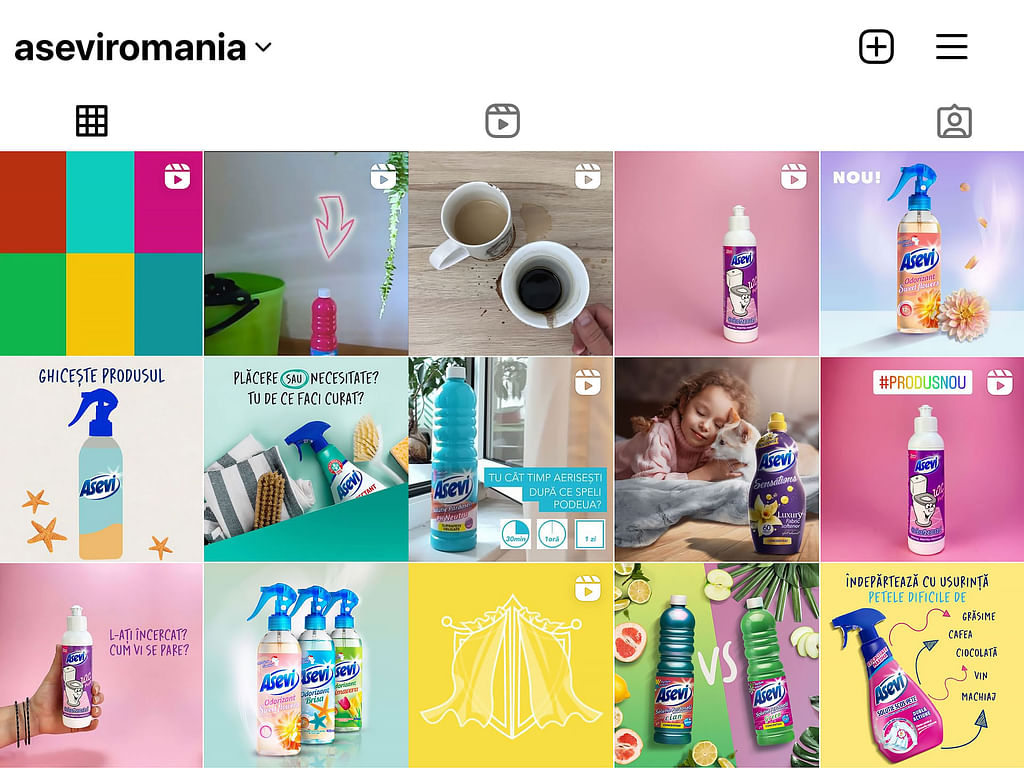Open the Plăcere sau necesitate post
This screenshot has height=768, width=1024.
coord(306,459)
